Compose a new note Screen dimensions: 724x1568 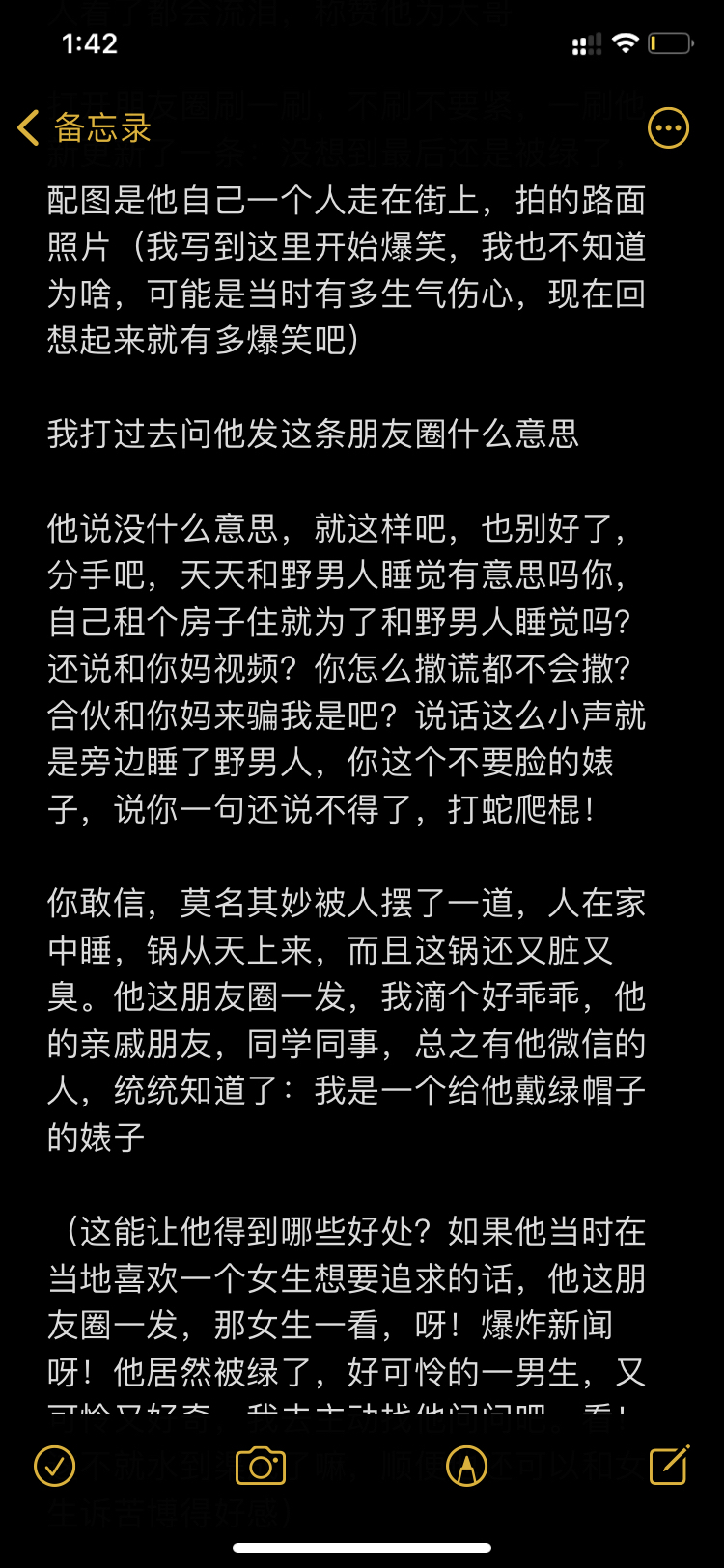pyautogui.click(x=669, y=1465)
